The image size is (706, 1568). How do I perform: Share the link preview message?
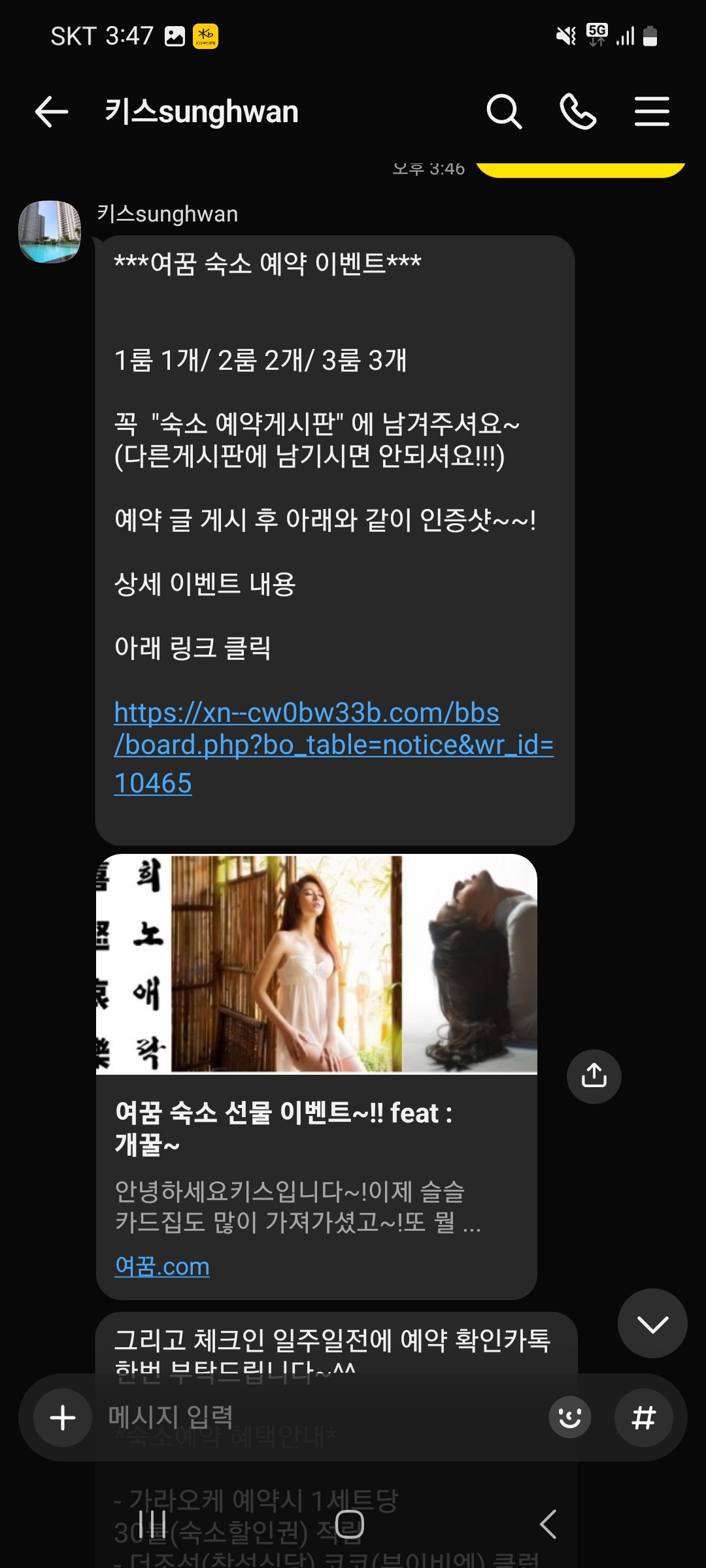[594, 1076]
